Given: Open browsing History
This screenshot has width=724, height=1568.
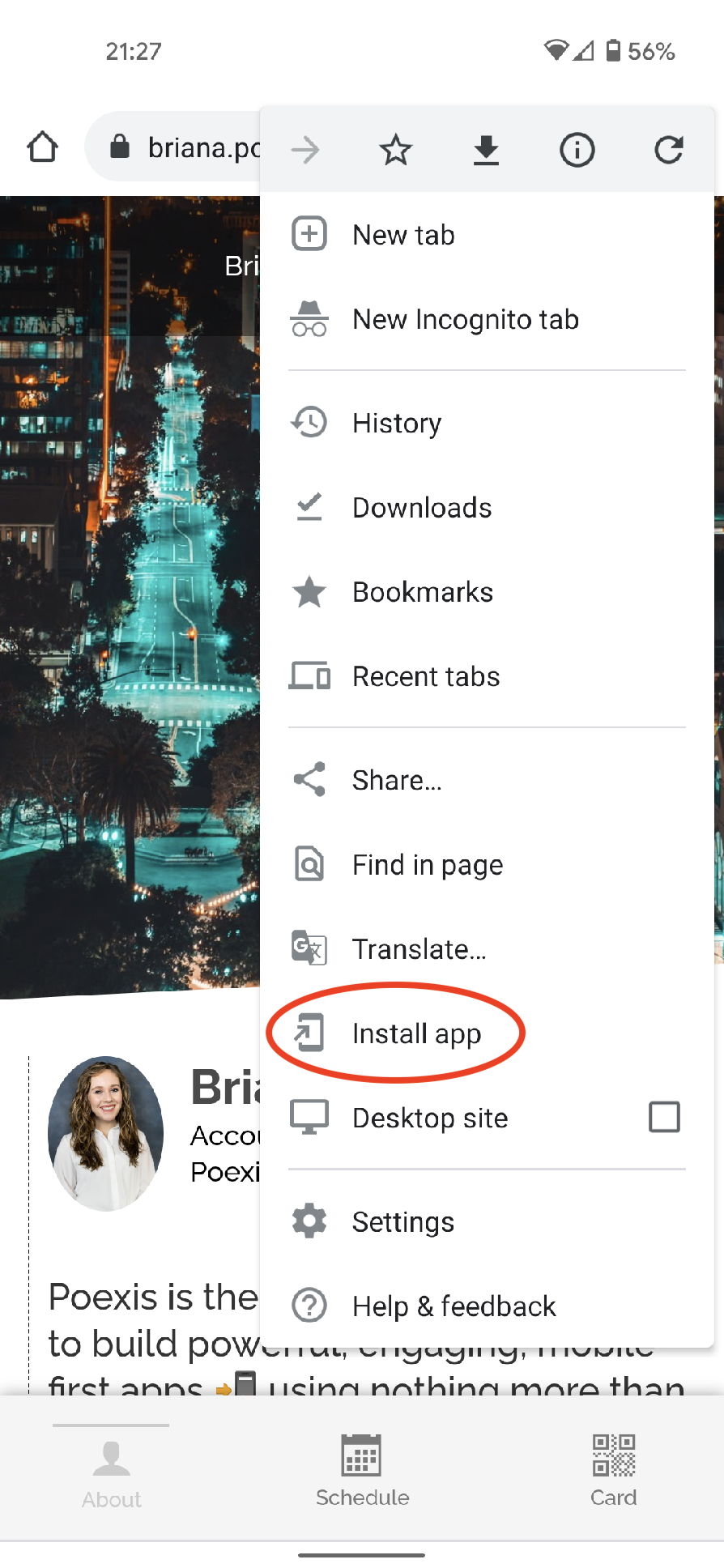Looking at the screenshot, I should 487,423.
